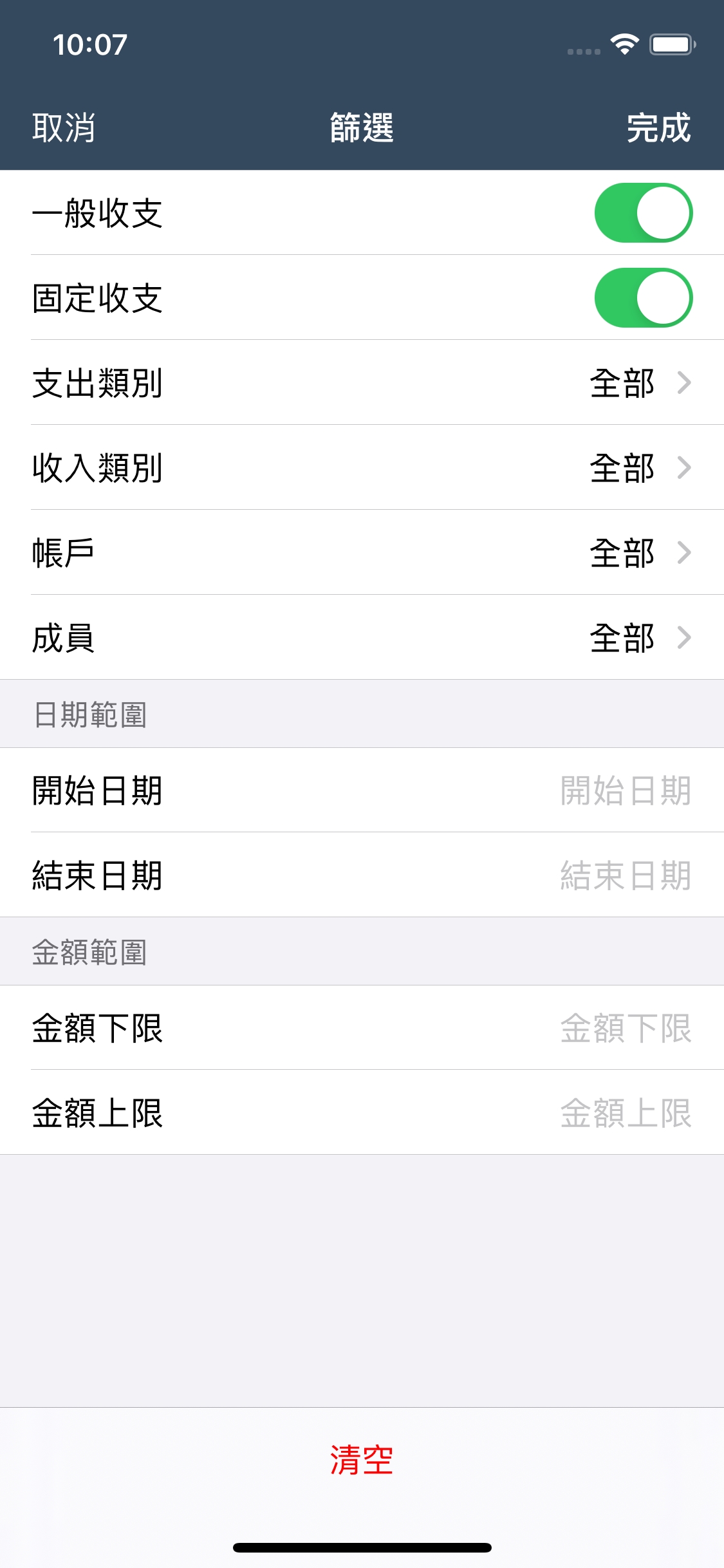Viewport: 724px width, 1568px height.
Task: Select 成員 to filter by member
Action: pyautogui.click(x=362, y=638)
